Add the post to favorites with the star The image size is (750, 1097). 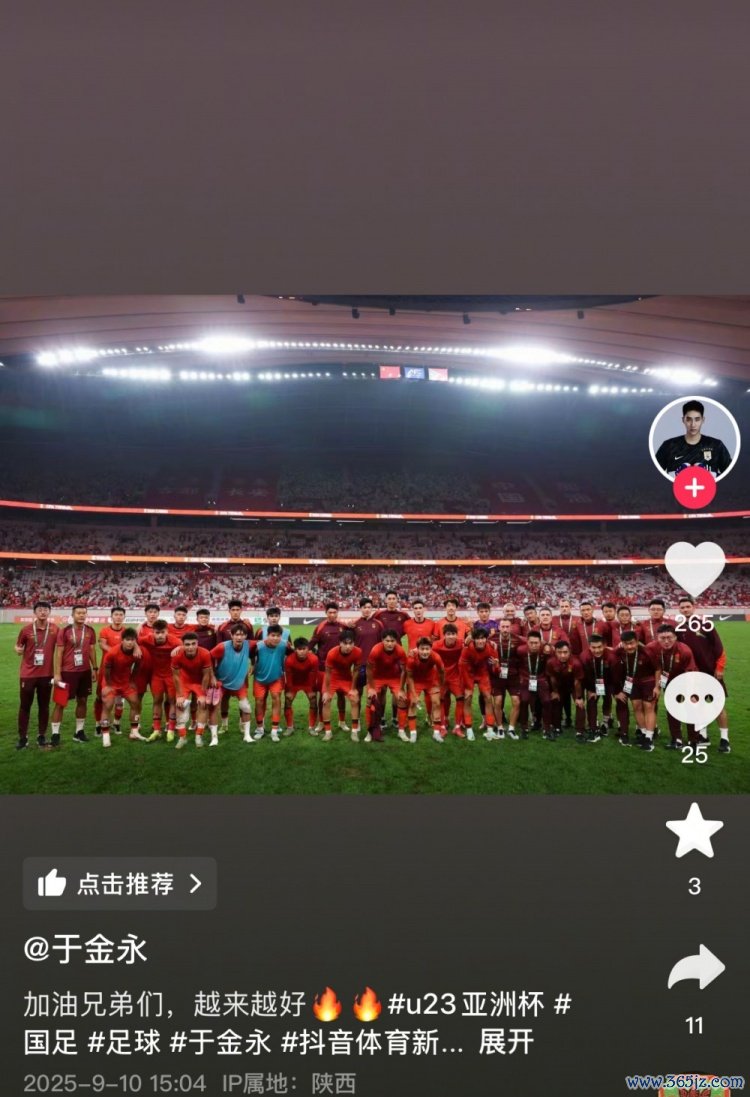[x=695, y=831]
